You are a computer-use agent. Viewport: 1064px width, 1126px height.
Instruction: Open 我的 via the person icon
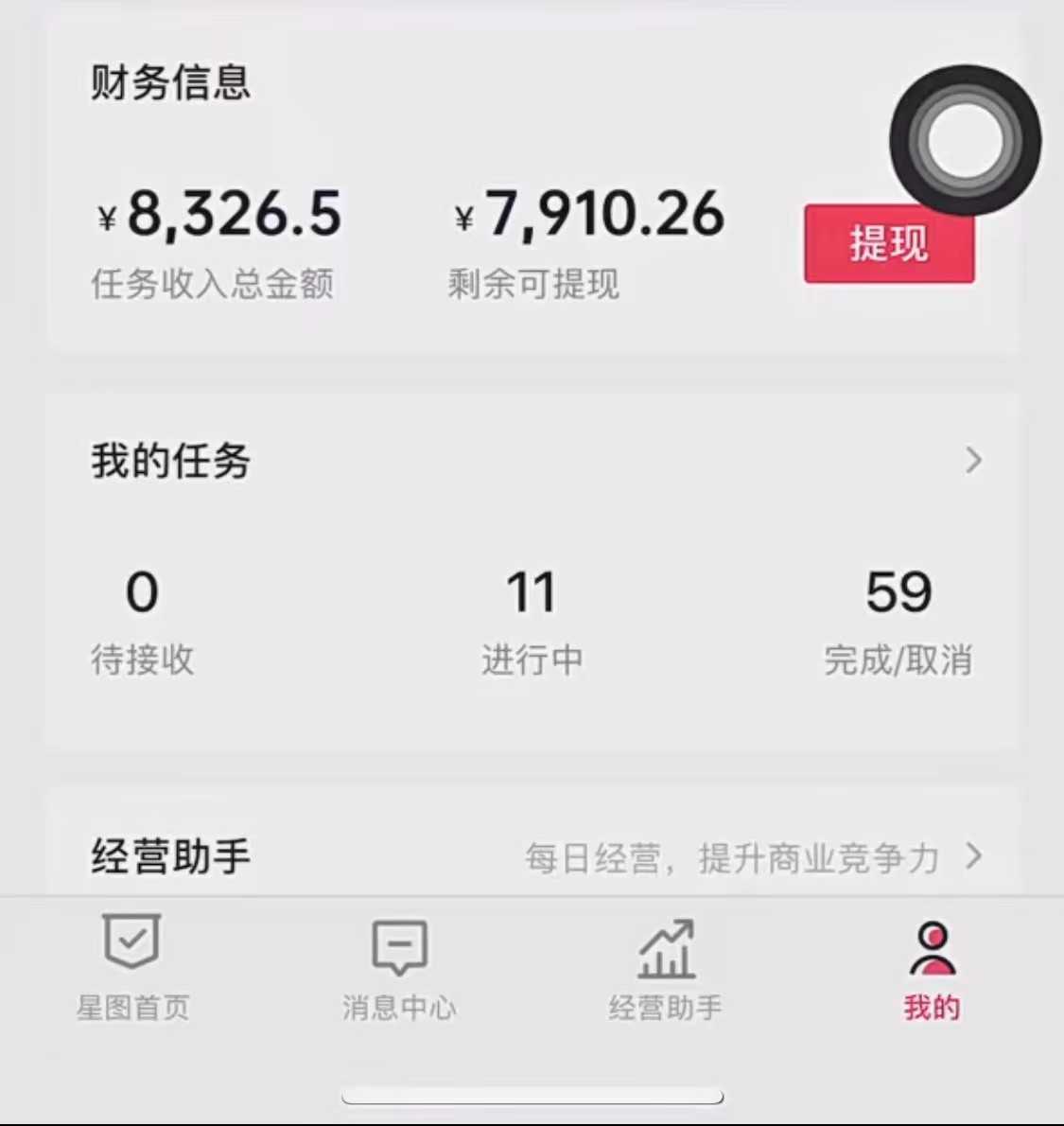(x=931, y=965)
